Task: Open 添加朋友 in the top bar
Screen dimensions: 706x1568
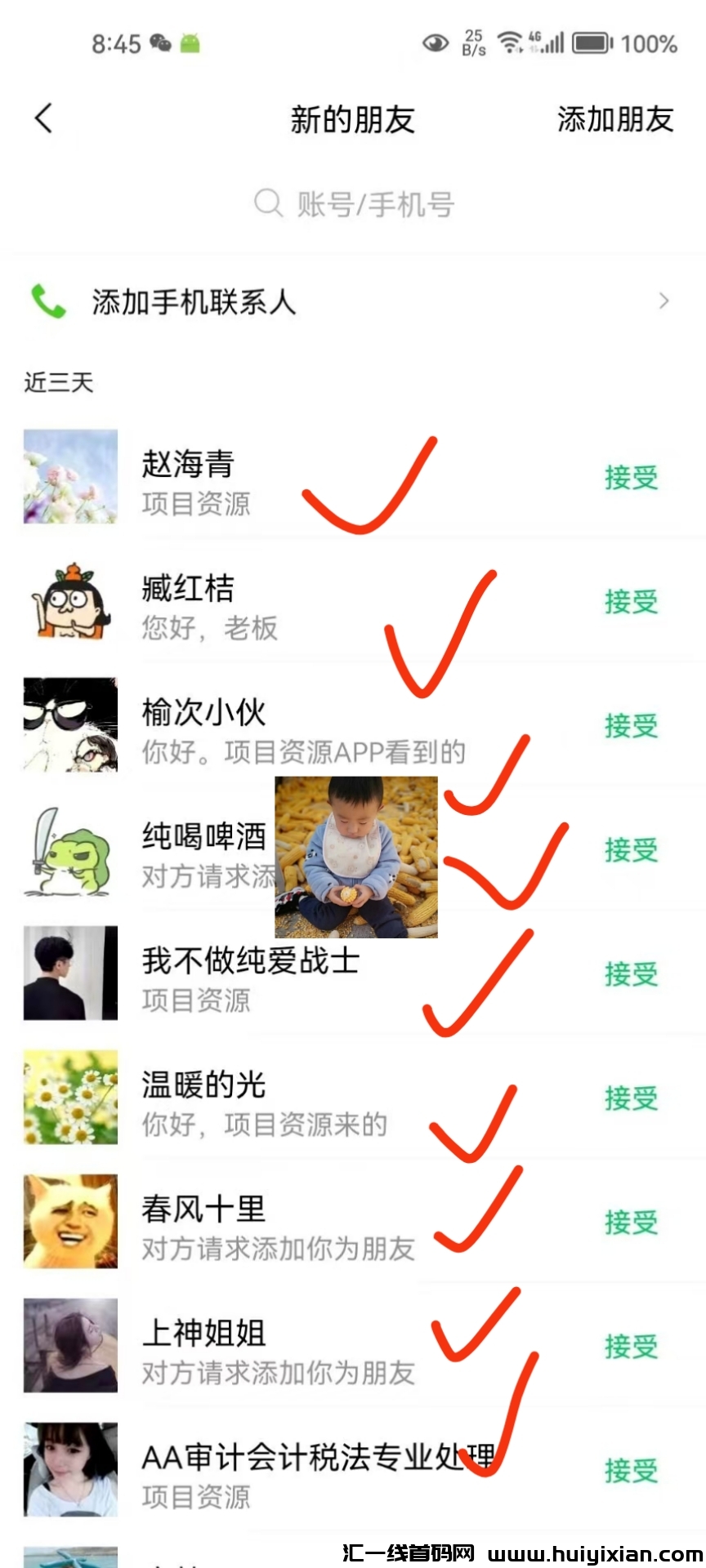Action: (614, 120)
